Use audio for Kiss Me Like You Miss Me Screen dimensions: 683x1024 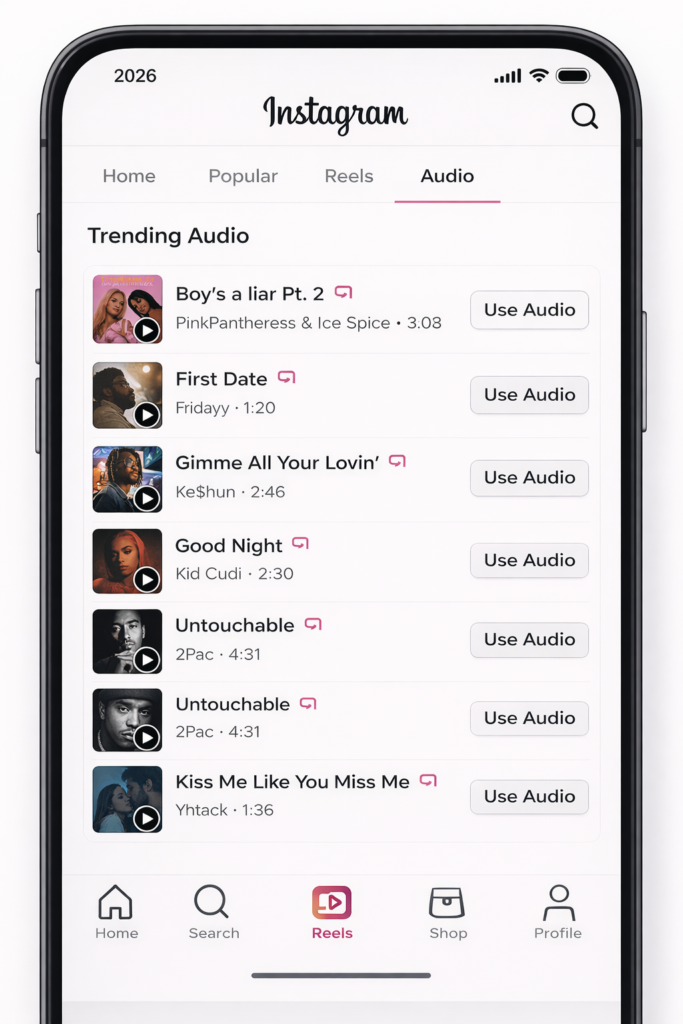click(529, 797)
